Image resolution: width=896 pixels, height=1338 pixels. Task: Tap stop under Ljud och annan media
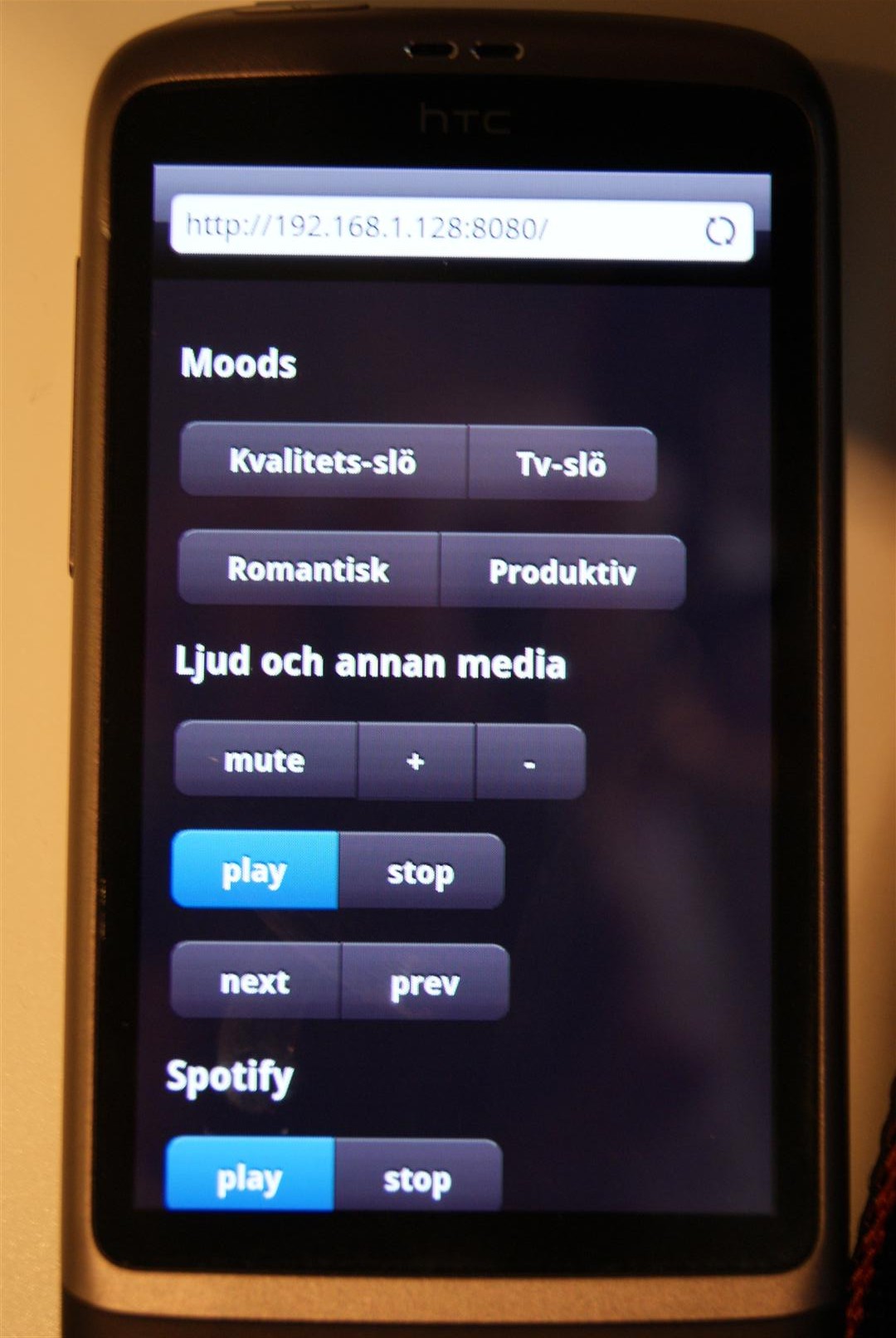[x=421, y=872]
